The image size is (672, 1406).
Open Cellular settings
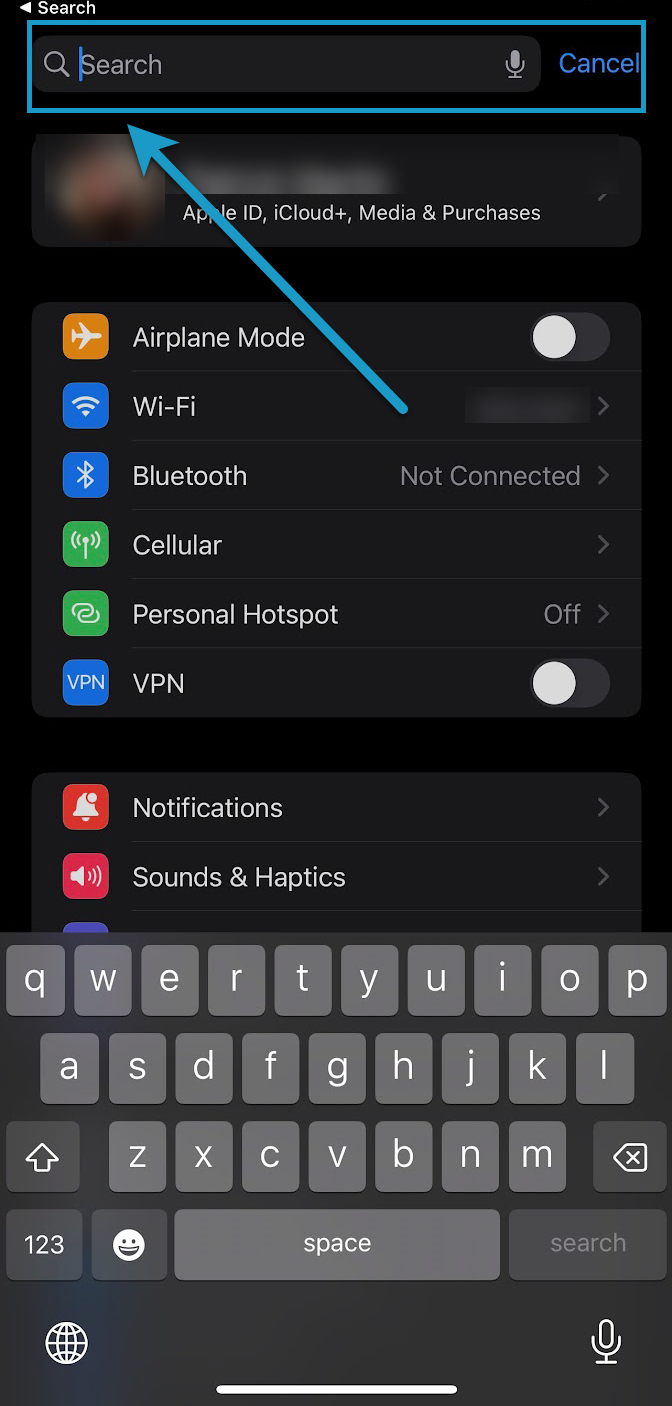click(x=336, y=545)
